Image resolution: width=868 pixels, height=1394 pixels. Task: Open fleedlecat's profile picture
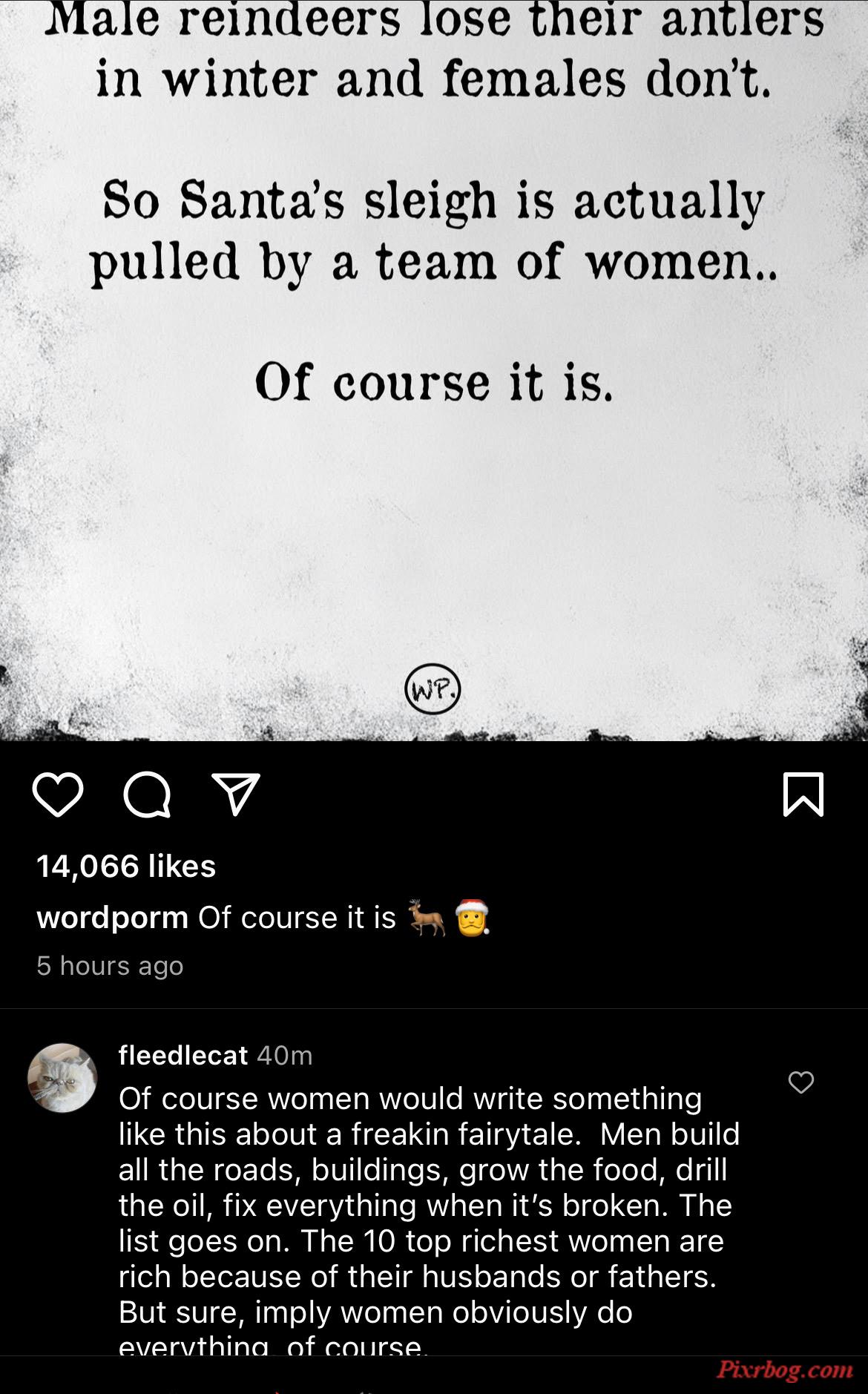pyautogui.click(x=62, y=1078)
